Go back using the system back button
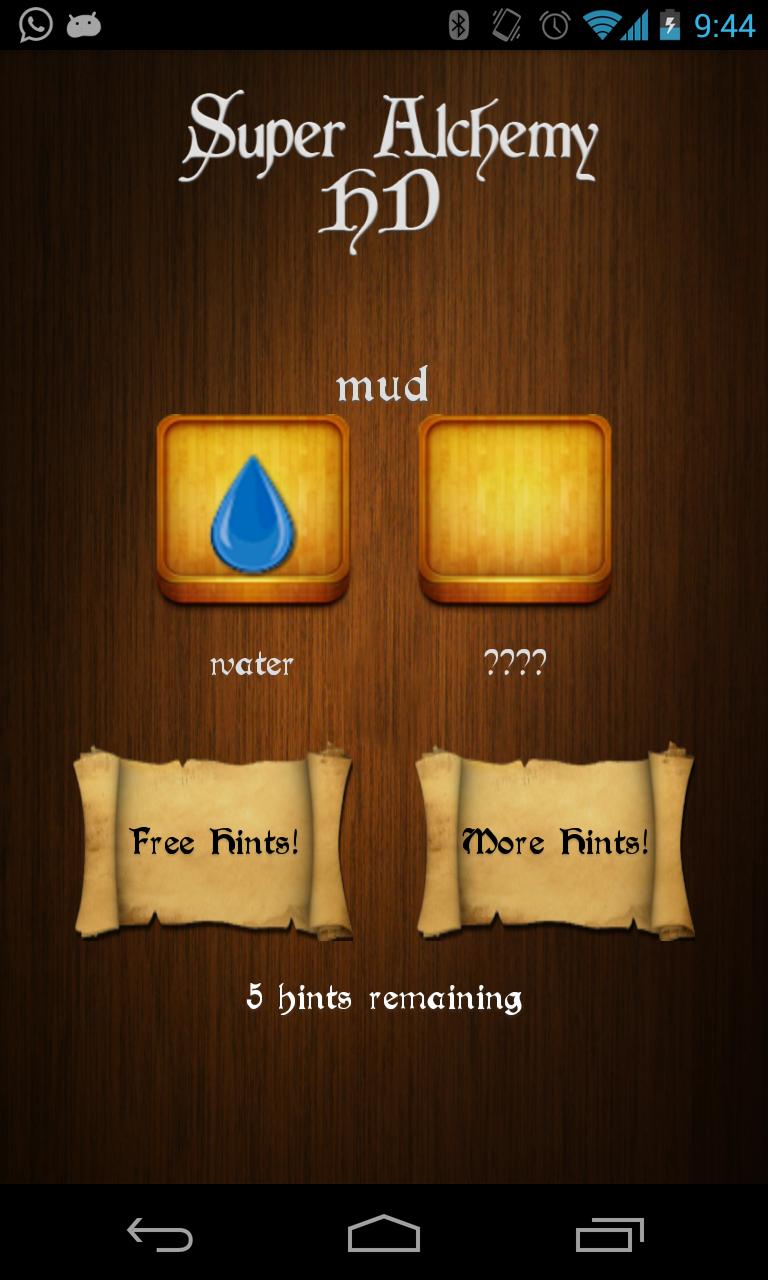768x1280 pixels. point(160,1235)
